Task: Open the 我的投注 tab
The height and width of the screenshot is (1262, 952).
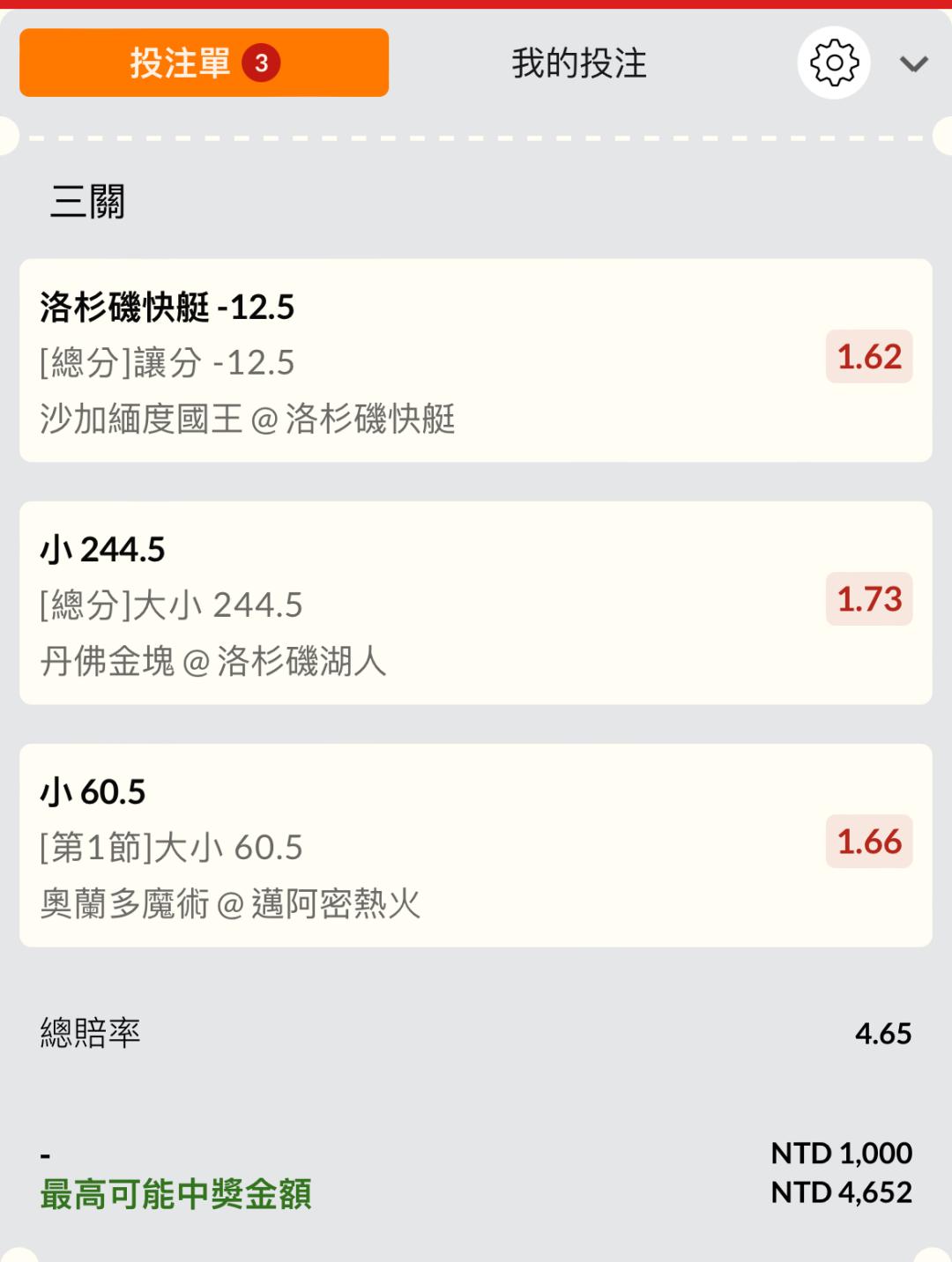Action: click(x=579, y=63)
